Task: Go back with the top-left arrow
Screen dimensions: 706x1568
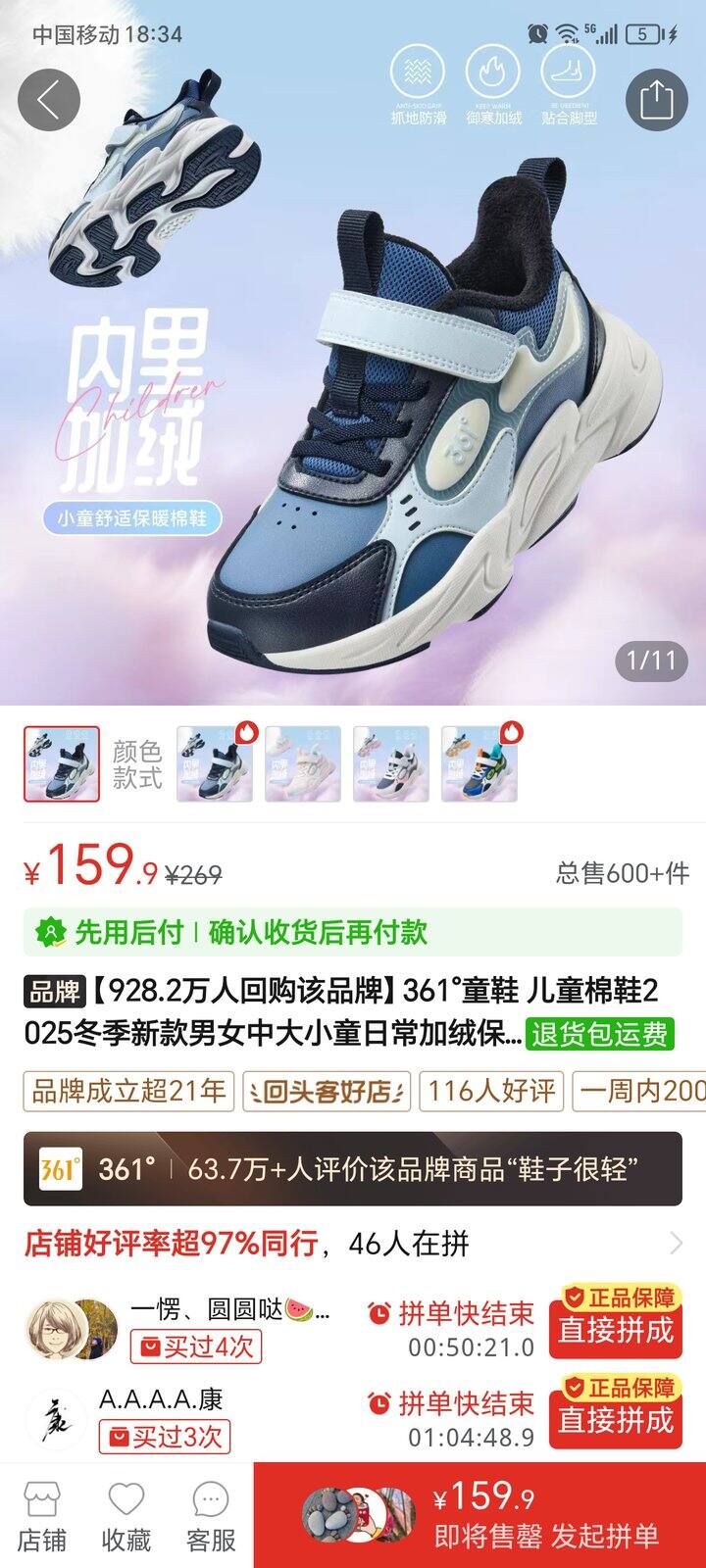Action: (x=48, y=100)
